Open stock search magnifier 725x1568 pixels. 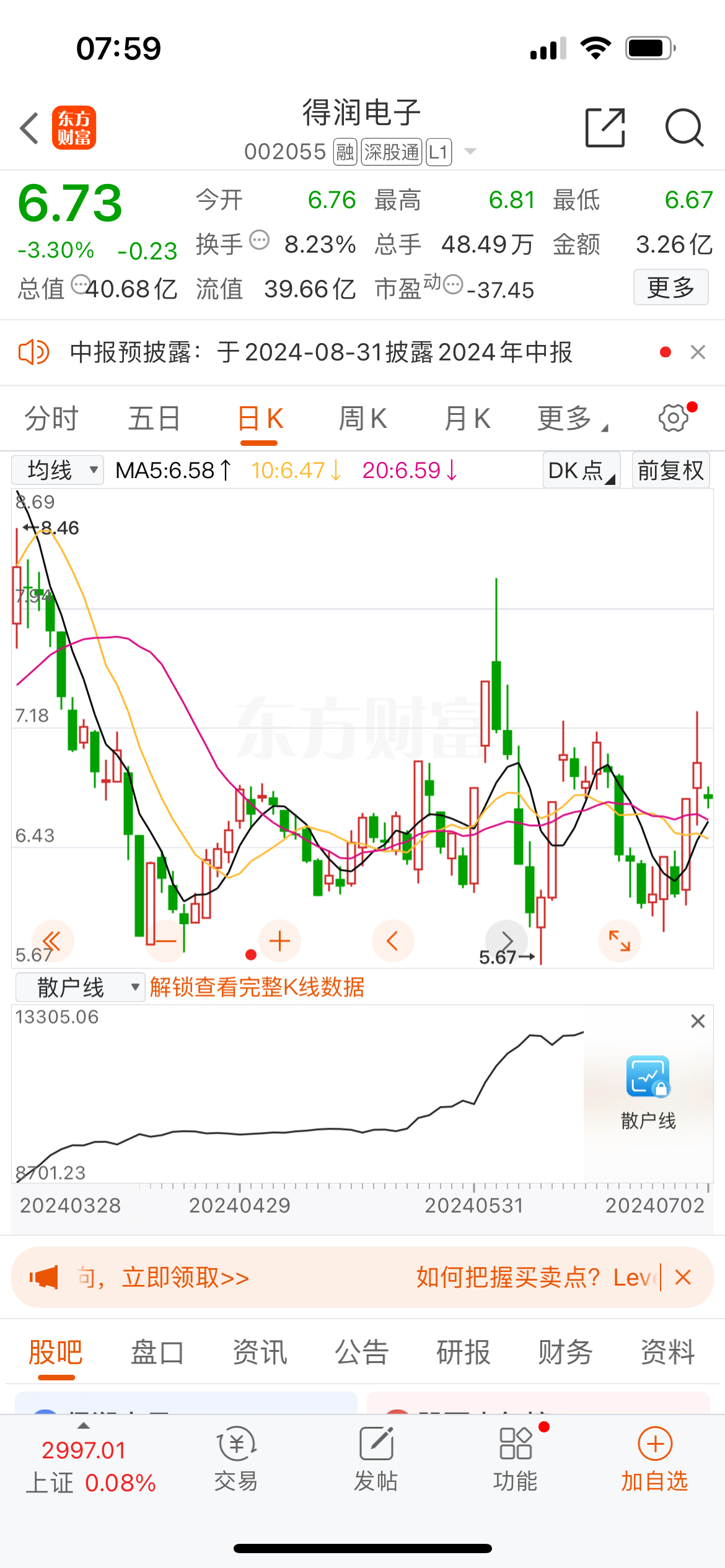[683, 128]
